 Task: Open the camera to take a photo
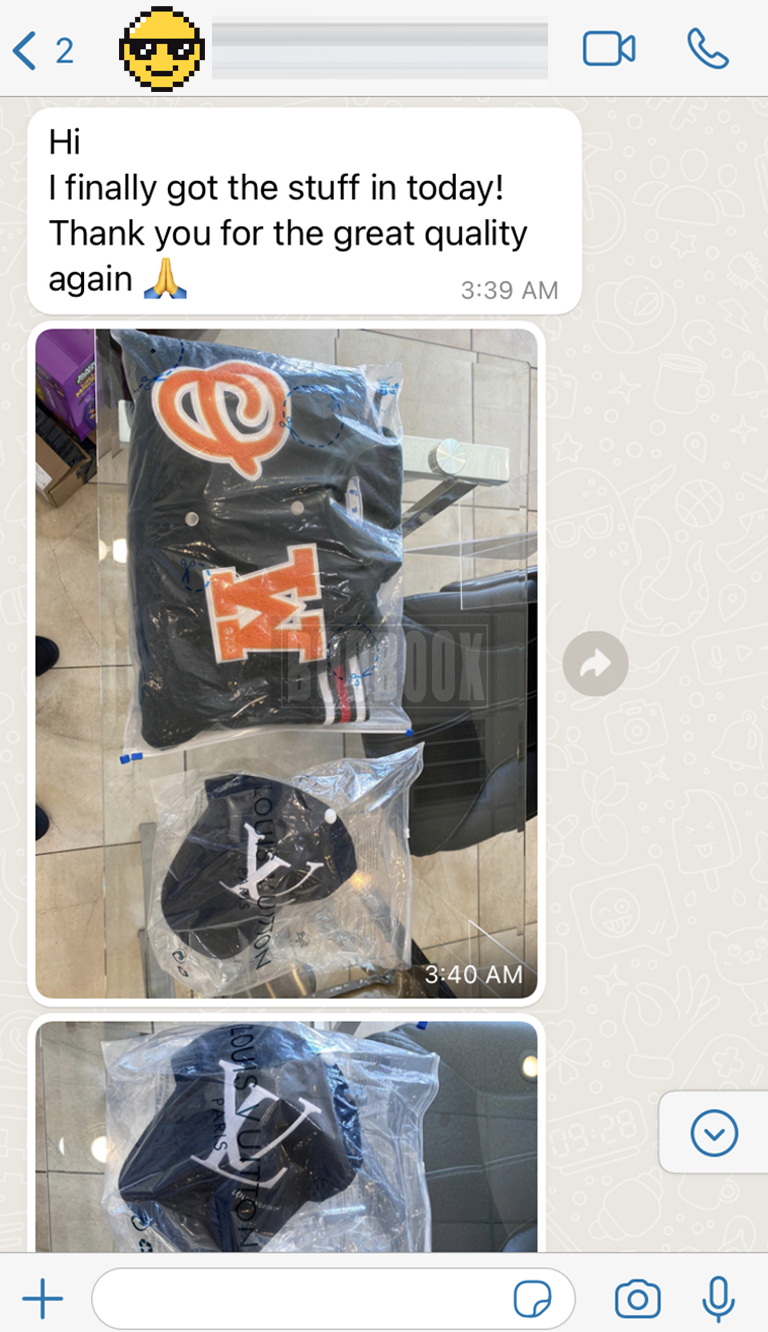(637, 1299)
